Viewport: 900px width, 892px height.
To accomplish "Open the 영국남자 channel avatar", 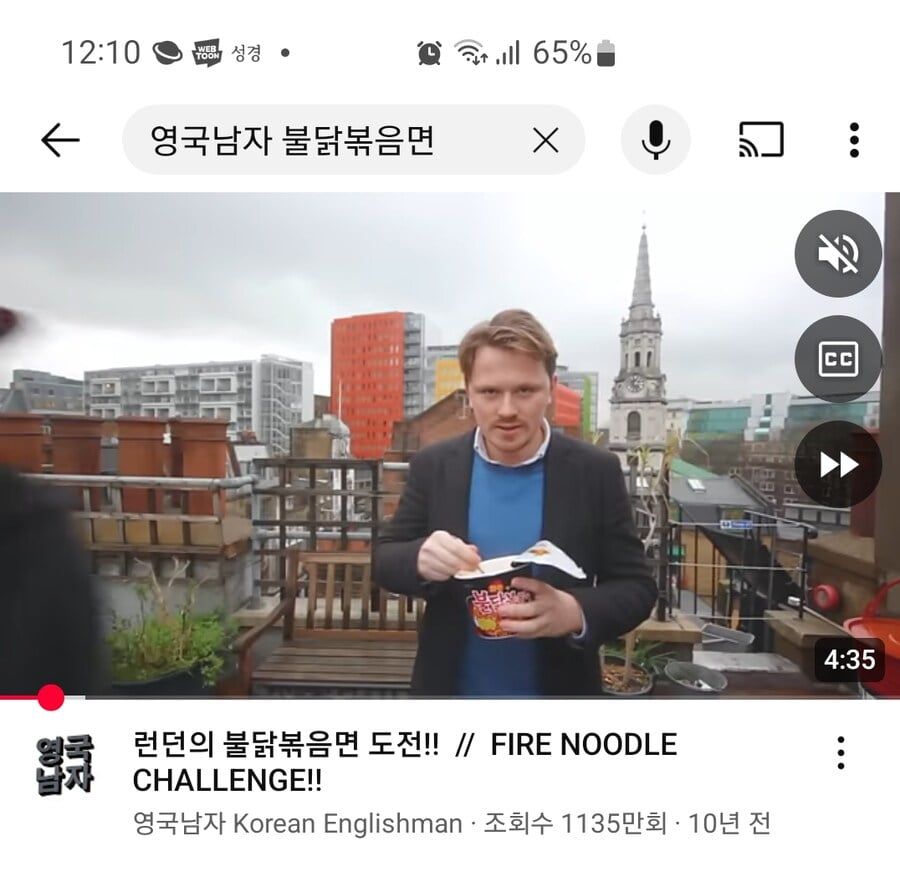I will [x=63, y=766].
